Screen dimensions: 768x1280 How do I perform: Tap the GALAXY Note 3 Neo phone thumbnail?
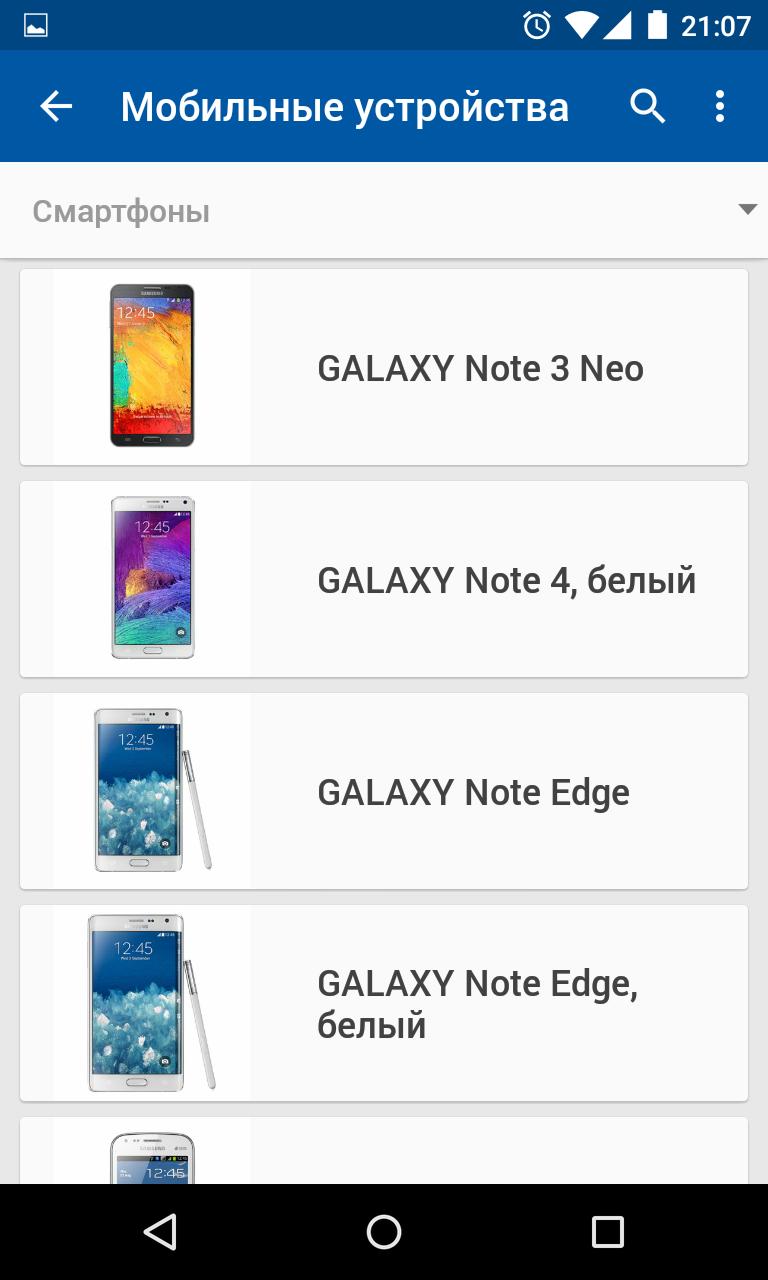151,366
